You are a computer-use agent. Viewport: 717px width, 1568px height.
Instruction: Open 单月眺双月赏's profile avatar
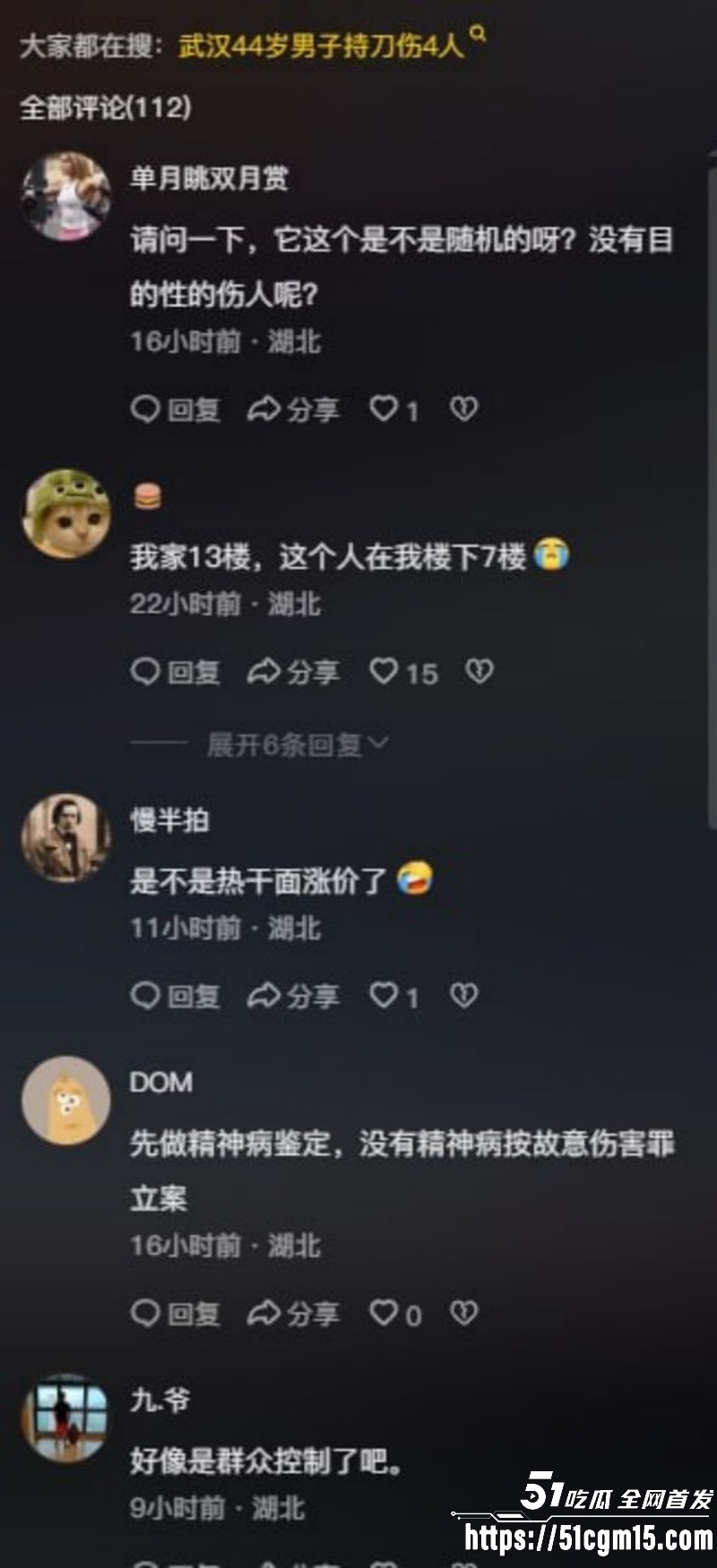click(65, 195)
